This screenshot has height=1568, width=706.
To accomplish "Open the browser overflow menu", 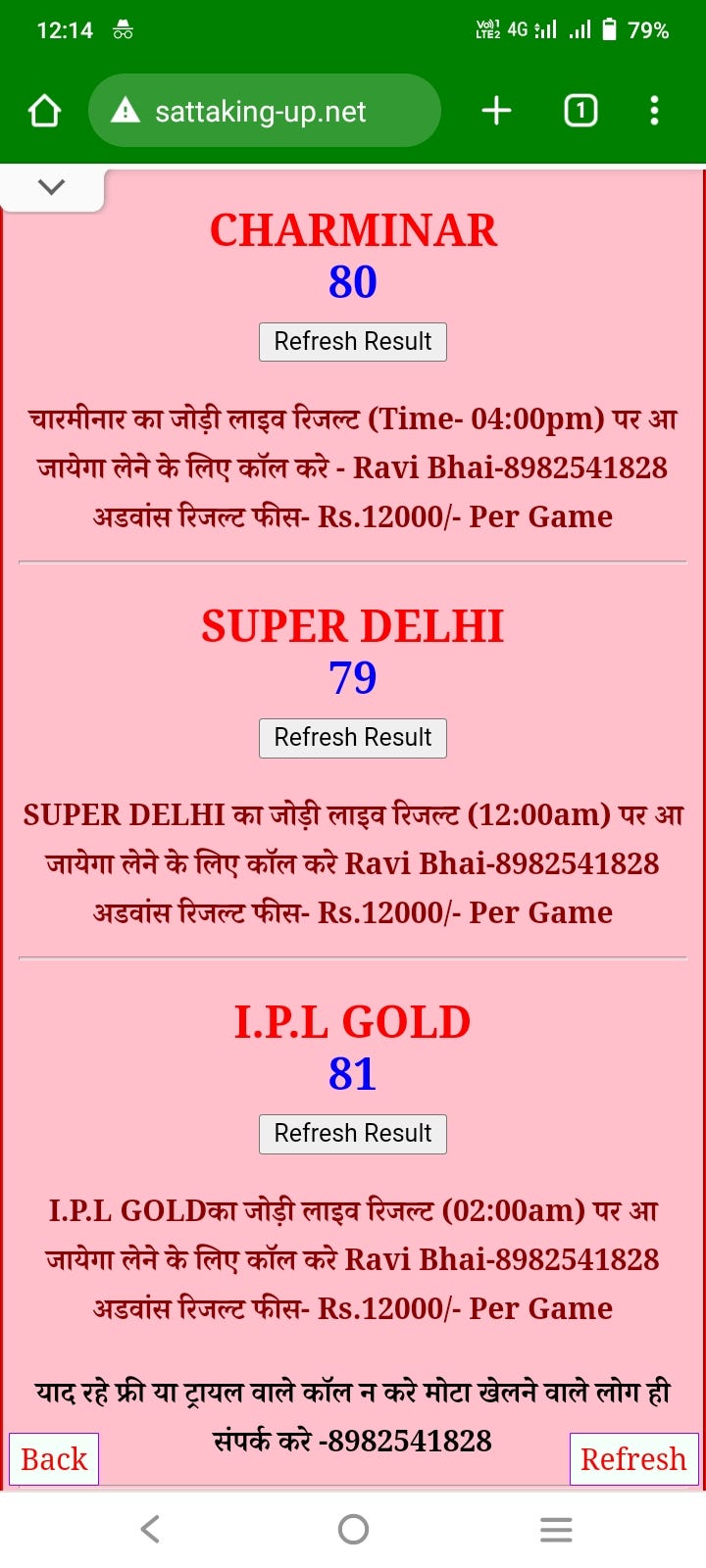I will [654, 111].
